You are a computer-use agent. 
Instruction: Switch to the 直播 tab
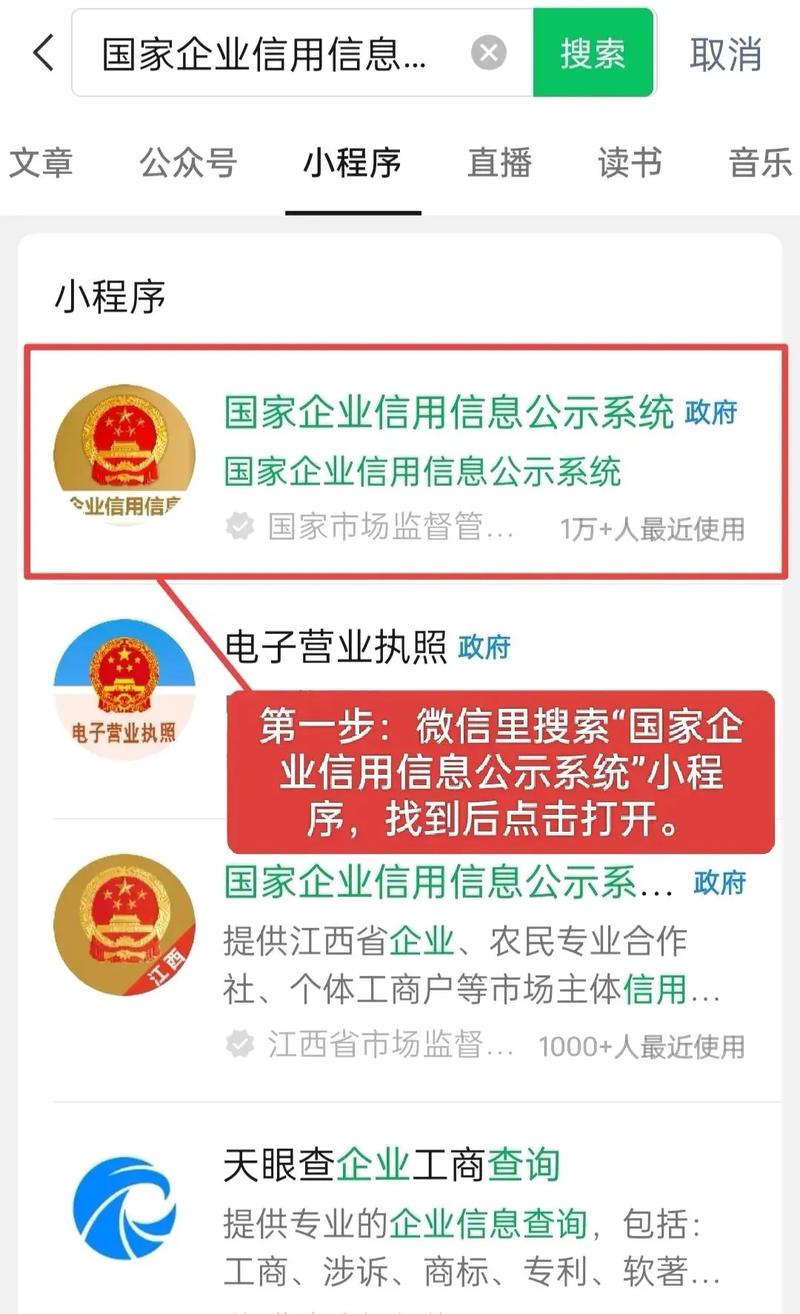pos(500,163)
